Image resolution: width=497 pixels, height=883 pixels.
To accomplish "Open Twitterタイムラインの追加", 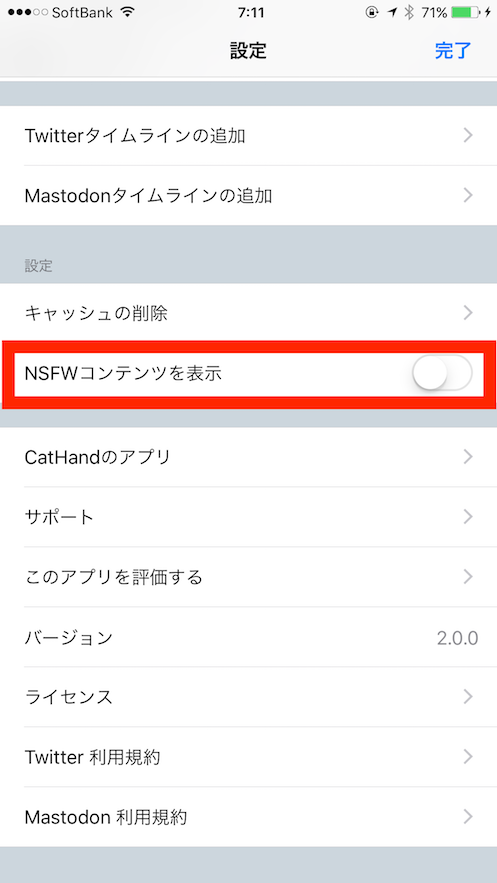I will [x=248, y=136].
